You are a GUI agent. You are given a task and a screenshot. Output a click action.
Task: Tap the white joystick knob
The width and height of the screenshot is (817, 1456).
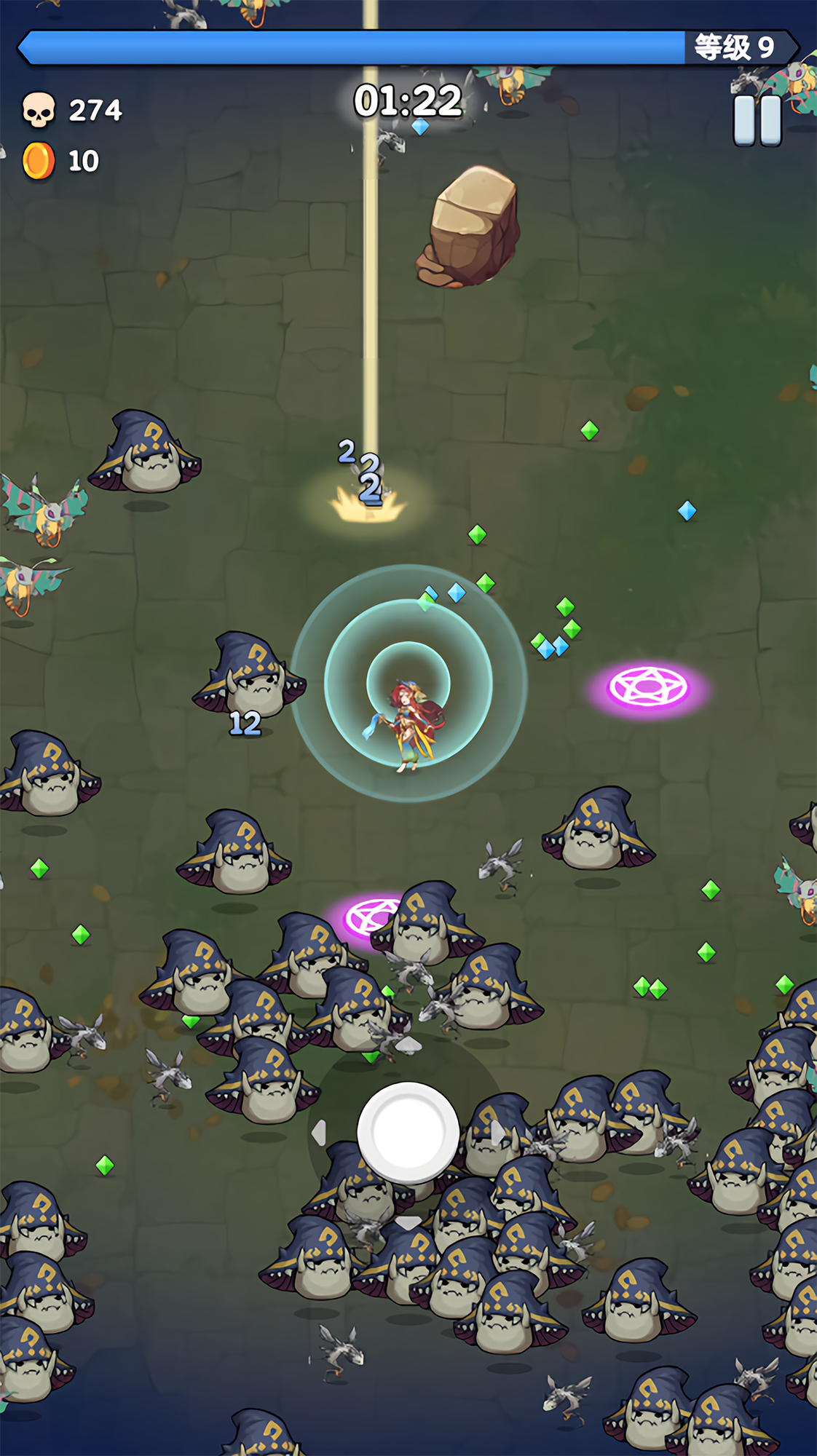pyautogui.click(x=408, y=1132)
